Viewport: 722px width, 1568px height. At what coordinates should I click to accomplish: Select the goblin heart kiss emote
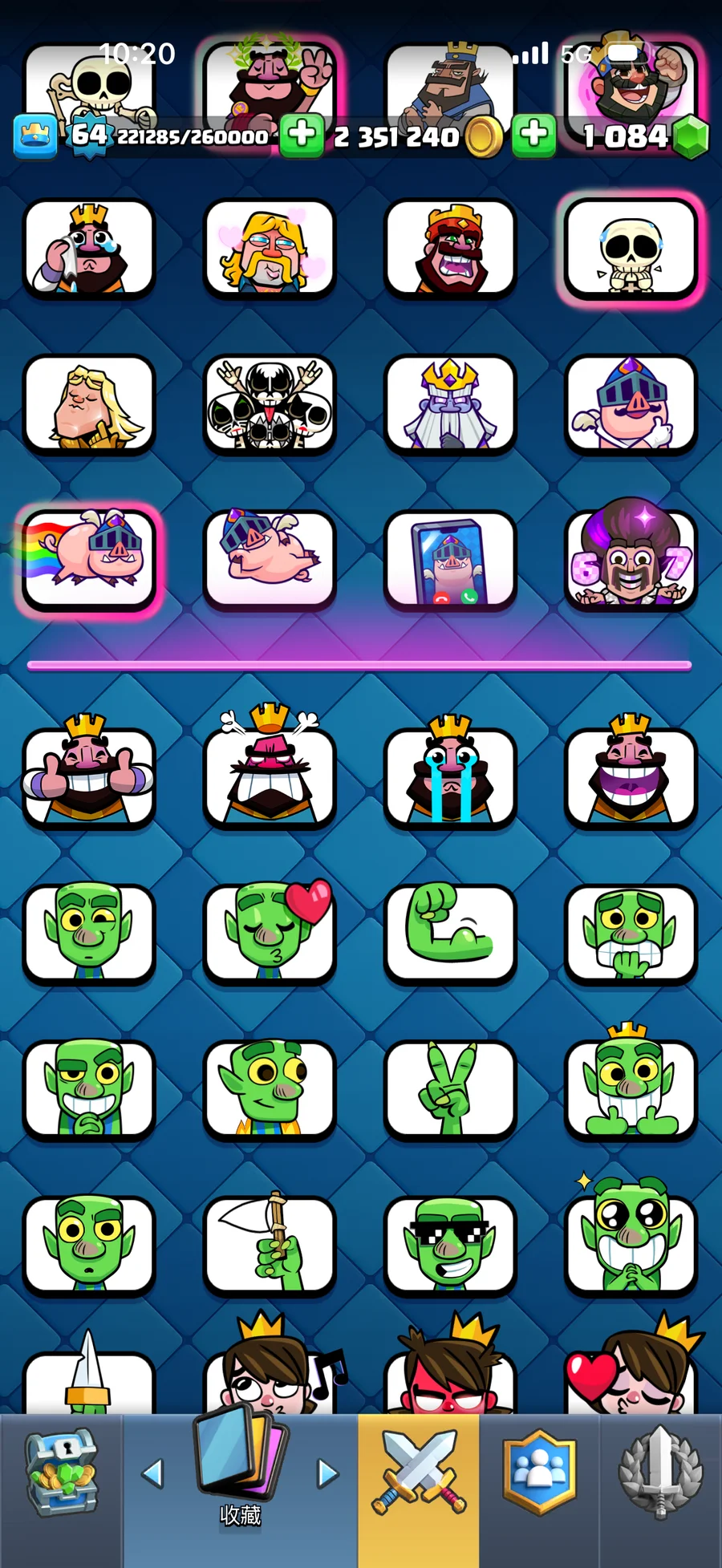pyautogui.click(x=269, y=932)
